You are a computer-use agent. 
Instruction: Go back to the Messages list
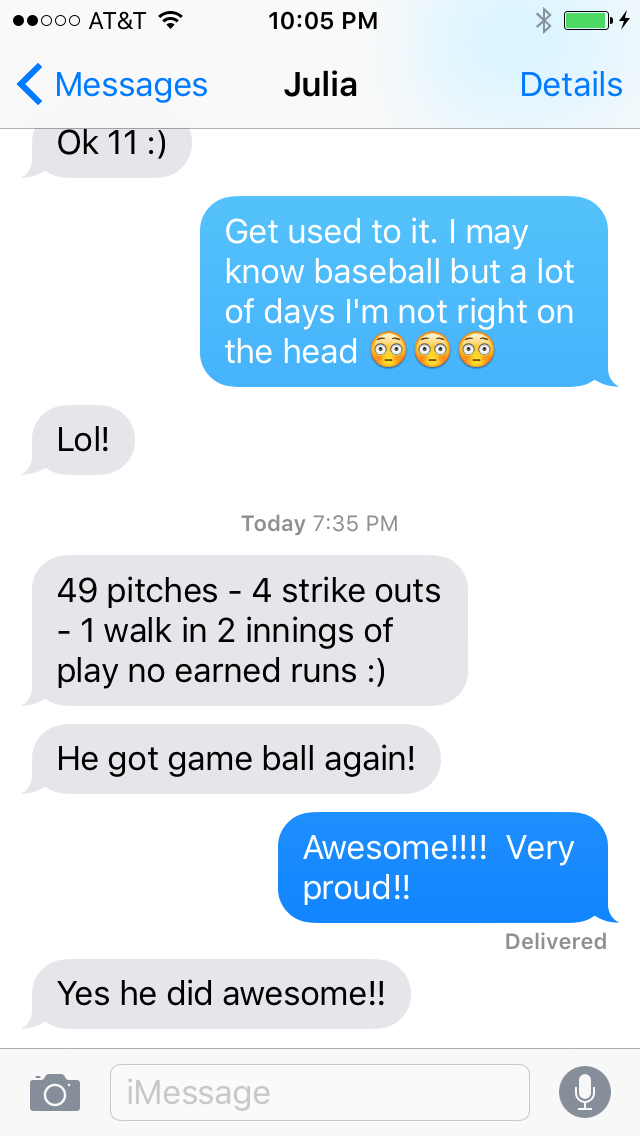click(x=112, y=85)
